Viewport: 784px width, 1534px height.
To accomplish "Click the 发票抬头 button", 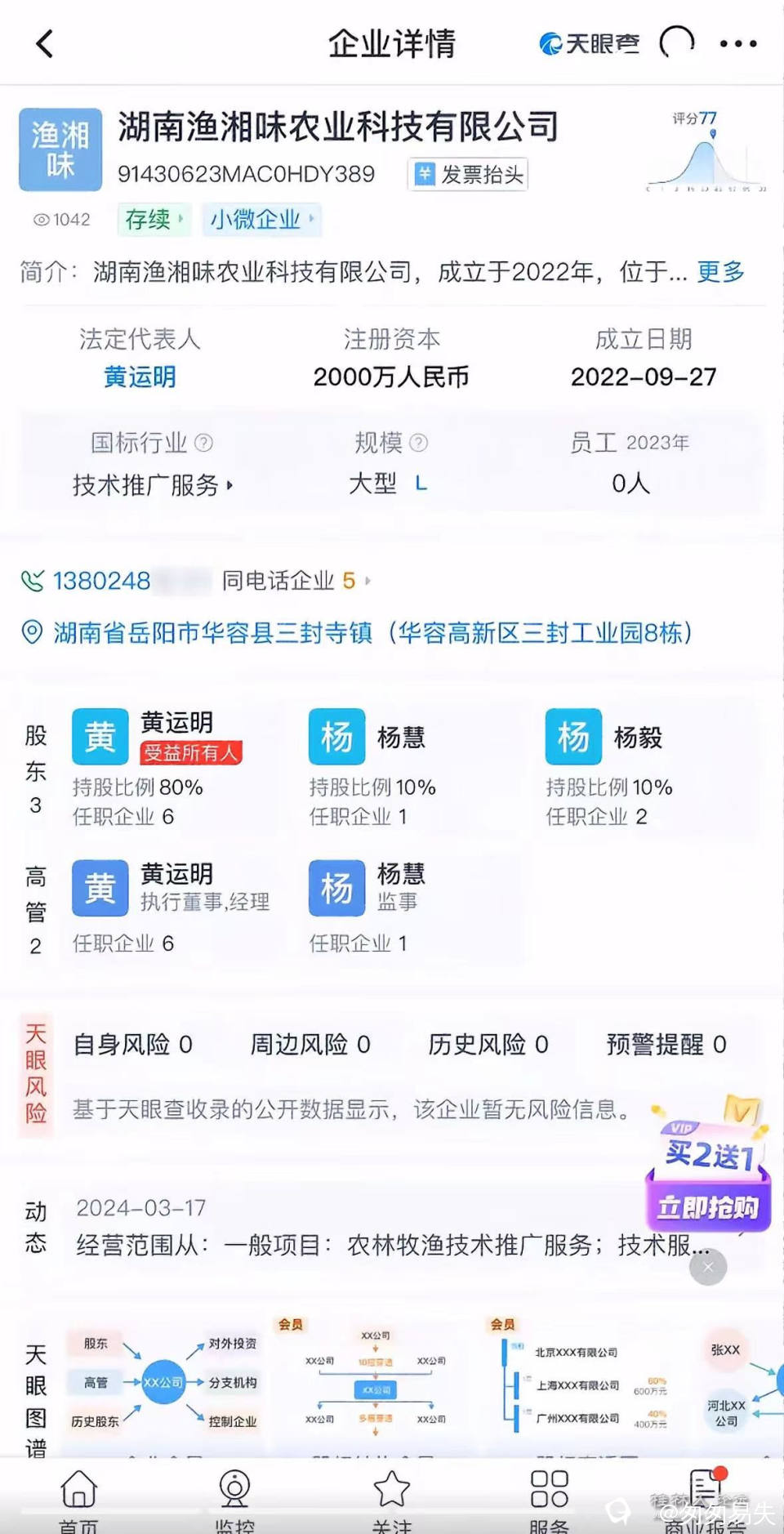I will [469, 173].
